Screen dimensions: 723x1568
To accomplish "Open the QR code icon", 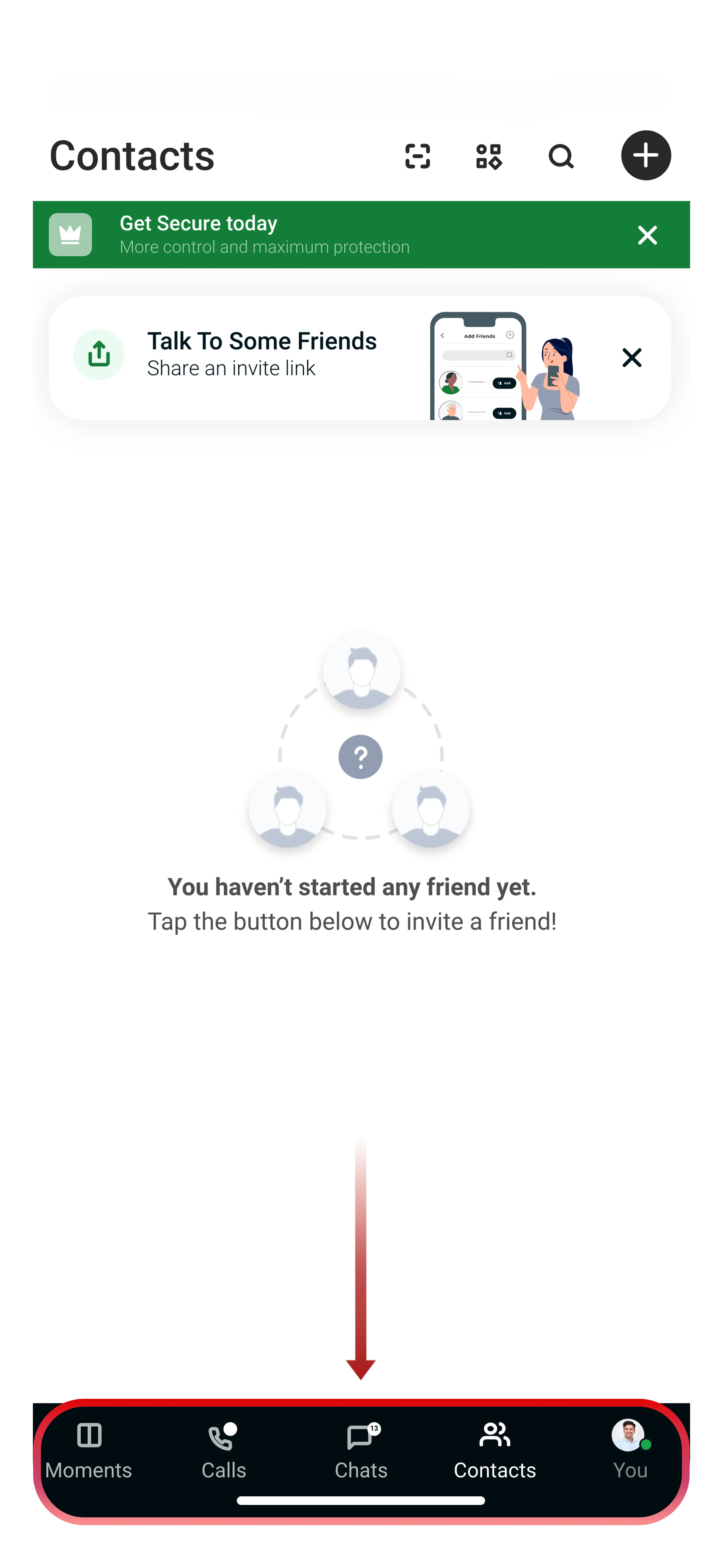I will (x=489, y=156).
